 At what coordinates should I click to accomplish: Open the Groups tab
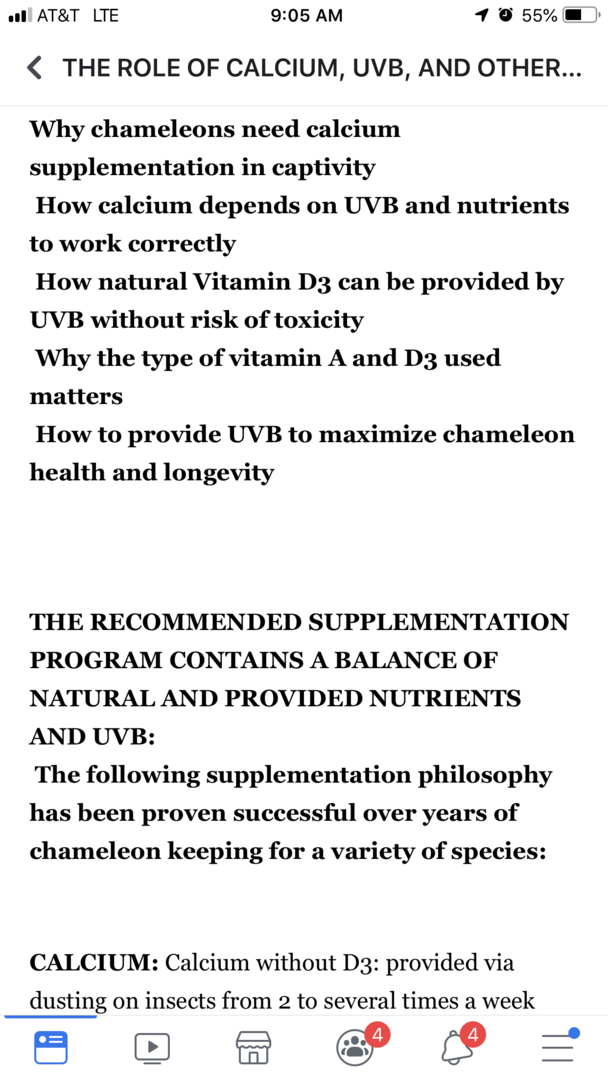coord(356,1046)
